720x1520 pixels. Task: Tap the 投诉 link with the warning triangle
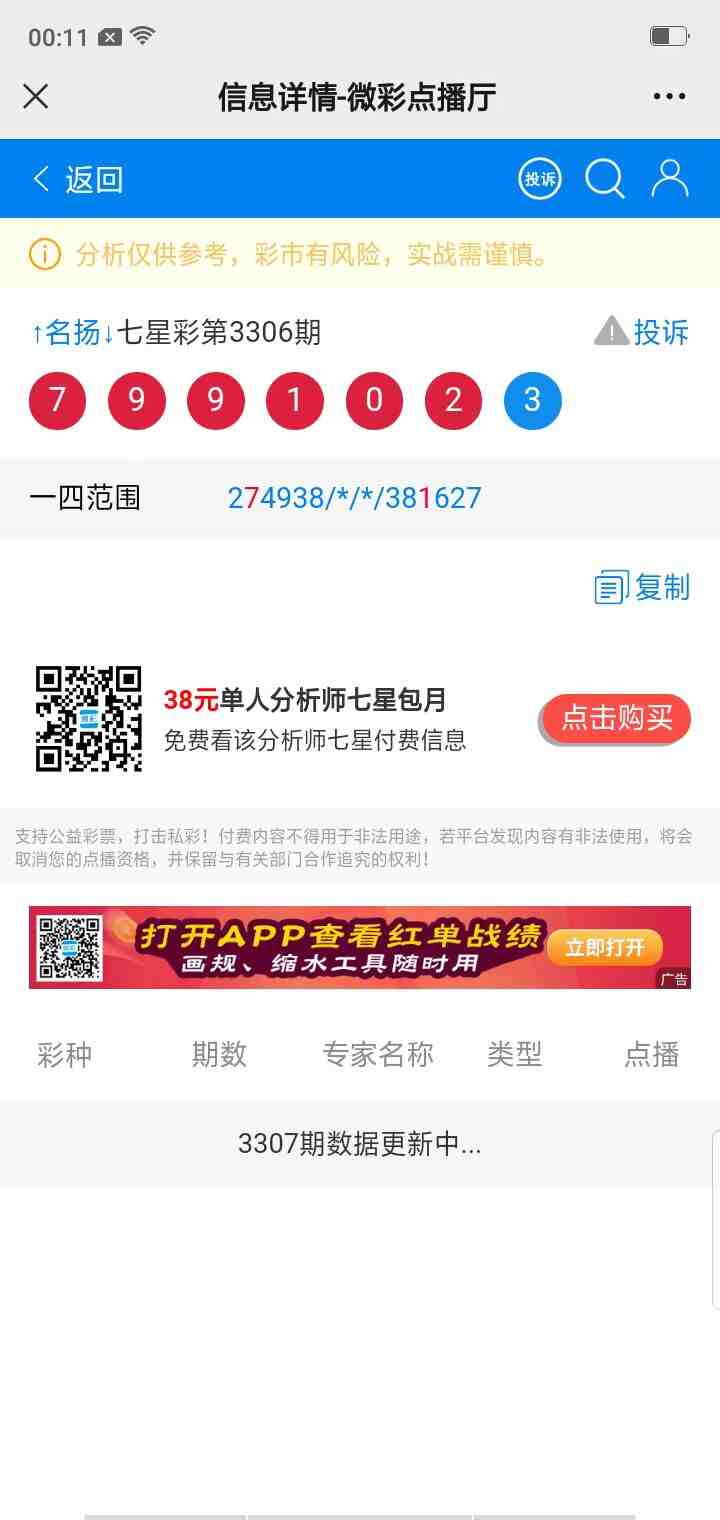tap(642, 332)
